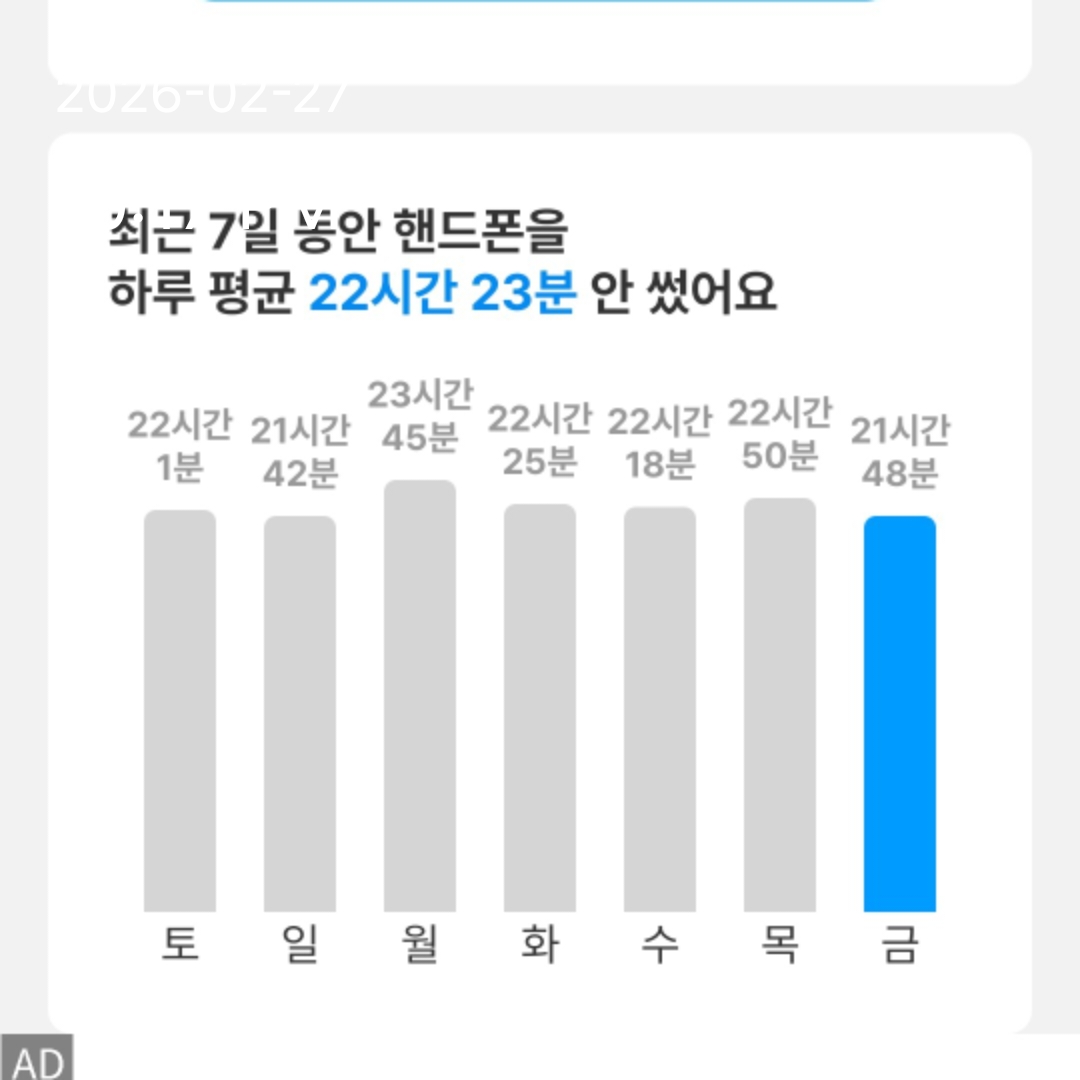Select the Thursday (목) bar showing 22시간 50분
The image size is (1080, 1080).
[779, 705]
